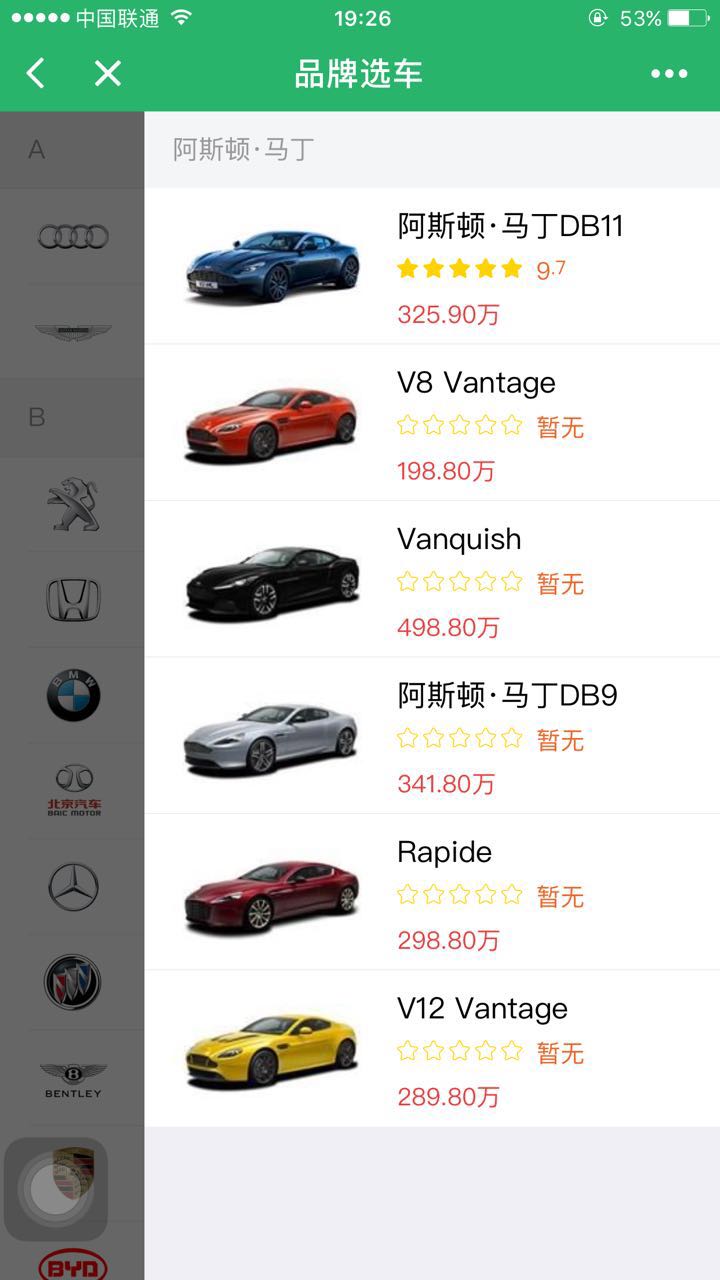
Task: View the Vanquish car details
Action: point(432,579)
